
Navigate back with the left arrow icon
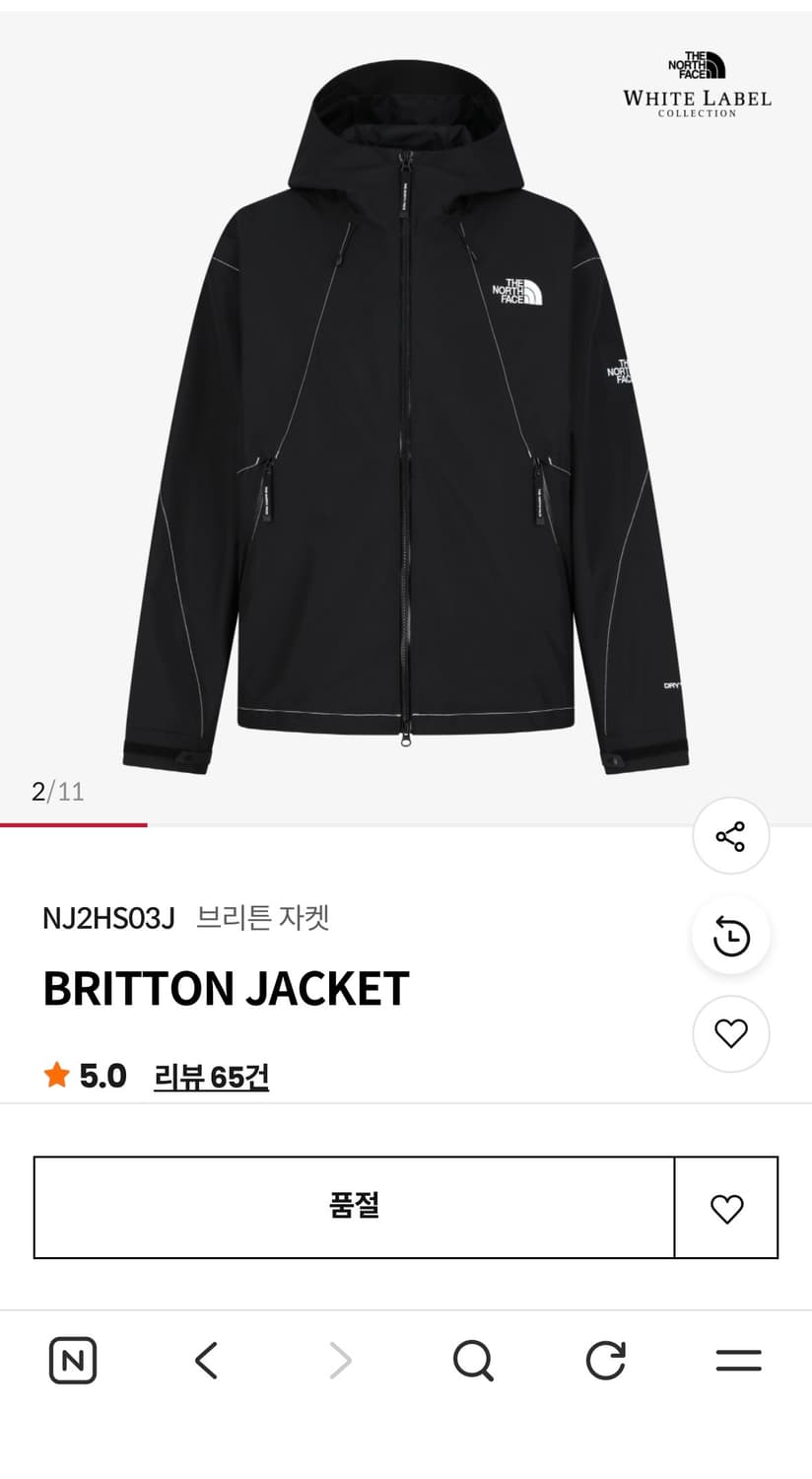pyautogui.click(x=207, y=1361)
